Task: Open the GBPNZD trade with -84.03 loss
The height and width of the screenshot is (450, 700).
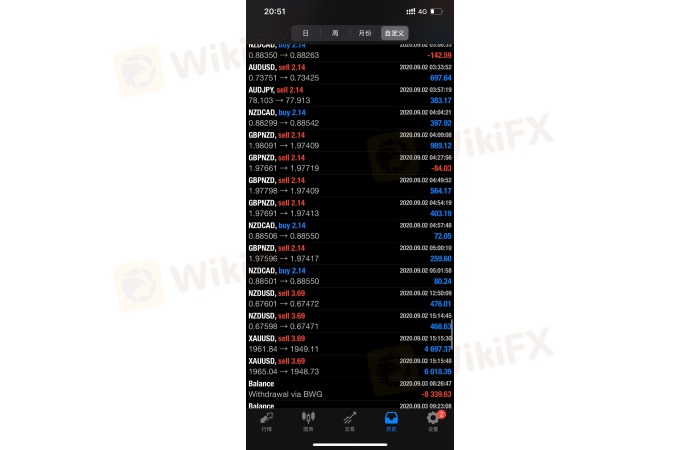Action: pos(349,162)
